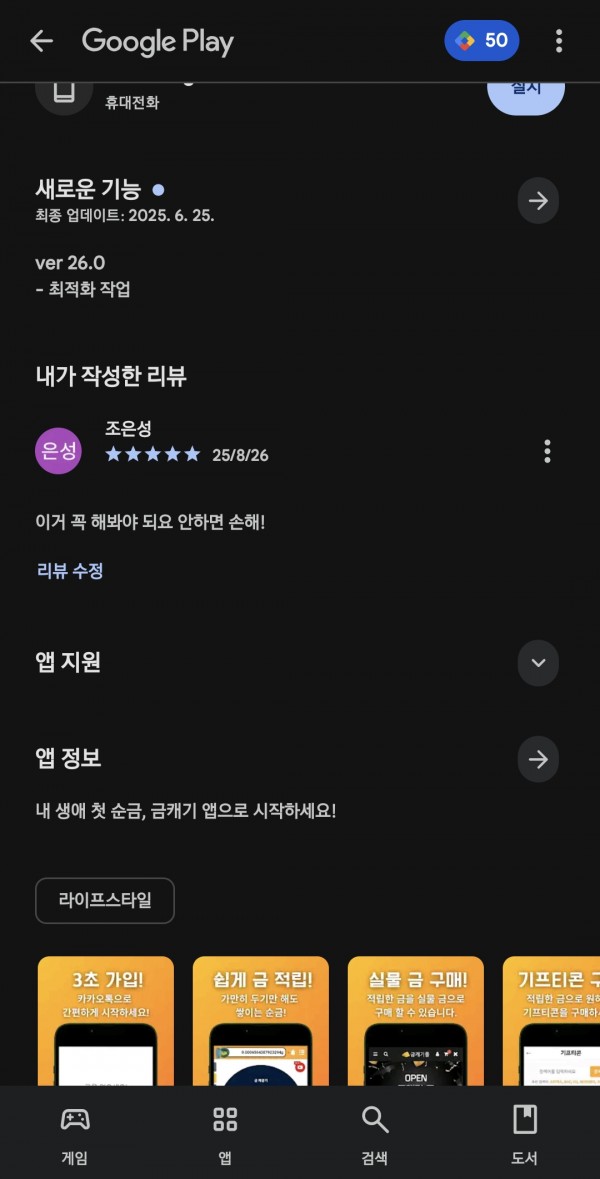Viewport: 600px width, 1179px height.
Task: Tap the 설치 install button
Action: (x=526, y=93)
